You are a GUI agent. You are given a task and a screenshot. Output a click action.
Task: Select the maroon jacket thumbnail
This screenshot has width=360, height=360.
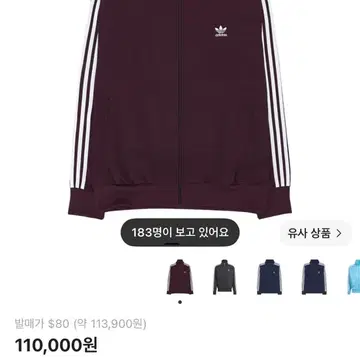180,277
